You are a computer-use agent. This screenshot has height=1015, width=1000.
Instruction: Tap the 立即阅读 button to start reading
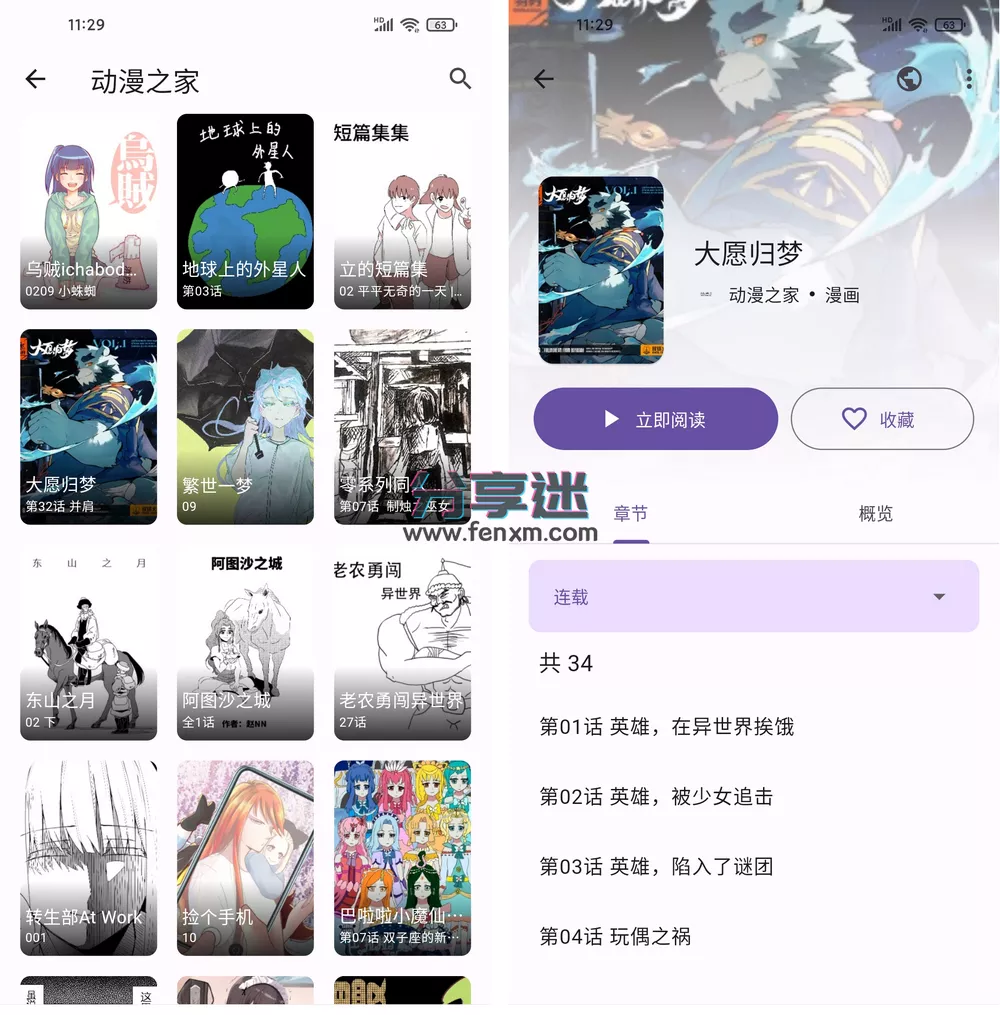pos(655,419)
